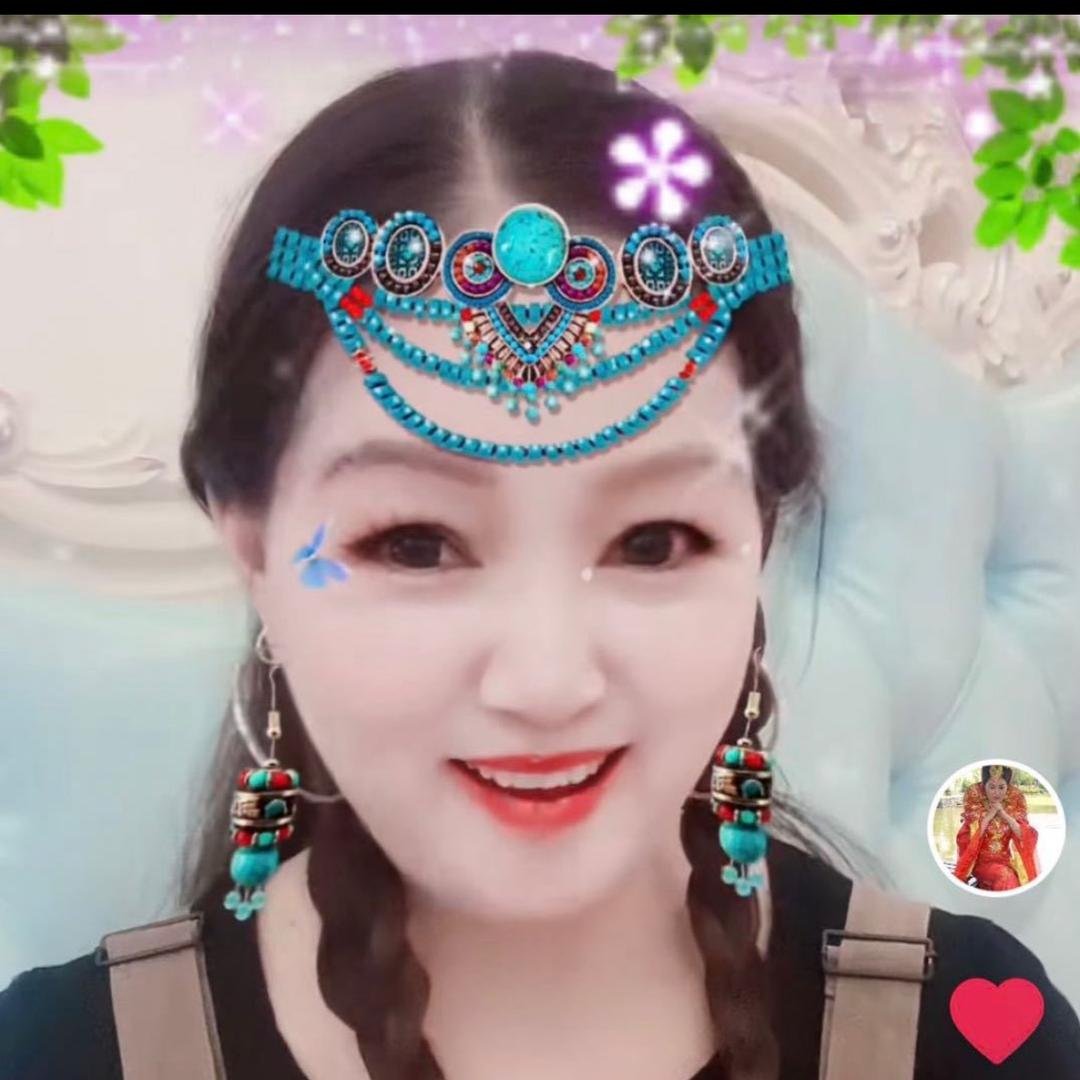1080x1080 pixels.
Task: Open the creator's profile avatar
Action: click(x=996, y=827)
